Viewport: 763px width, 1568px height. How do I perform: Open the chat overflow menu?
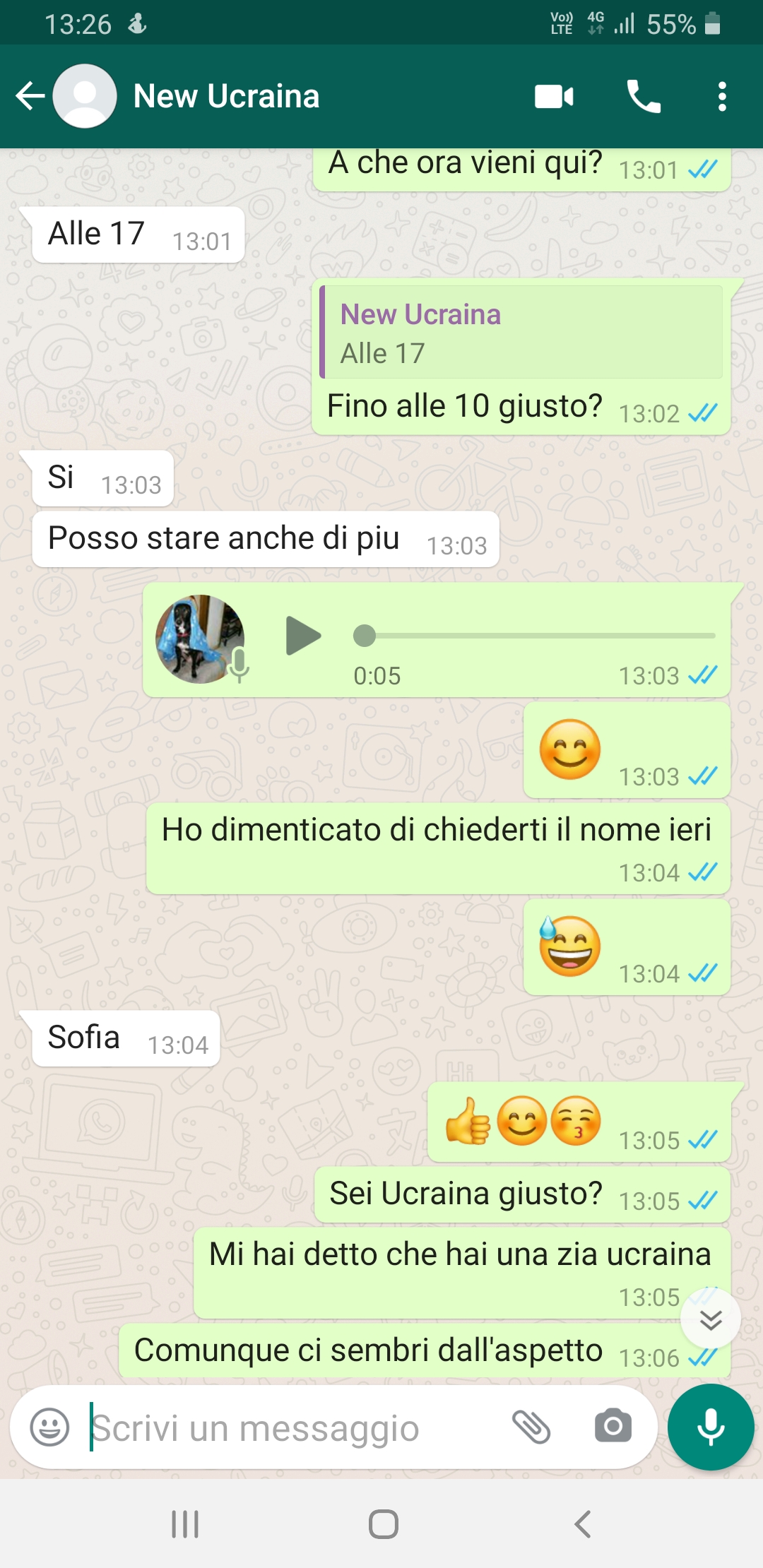721,96
